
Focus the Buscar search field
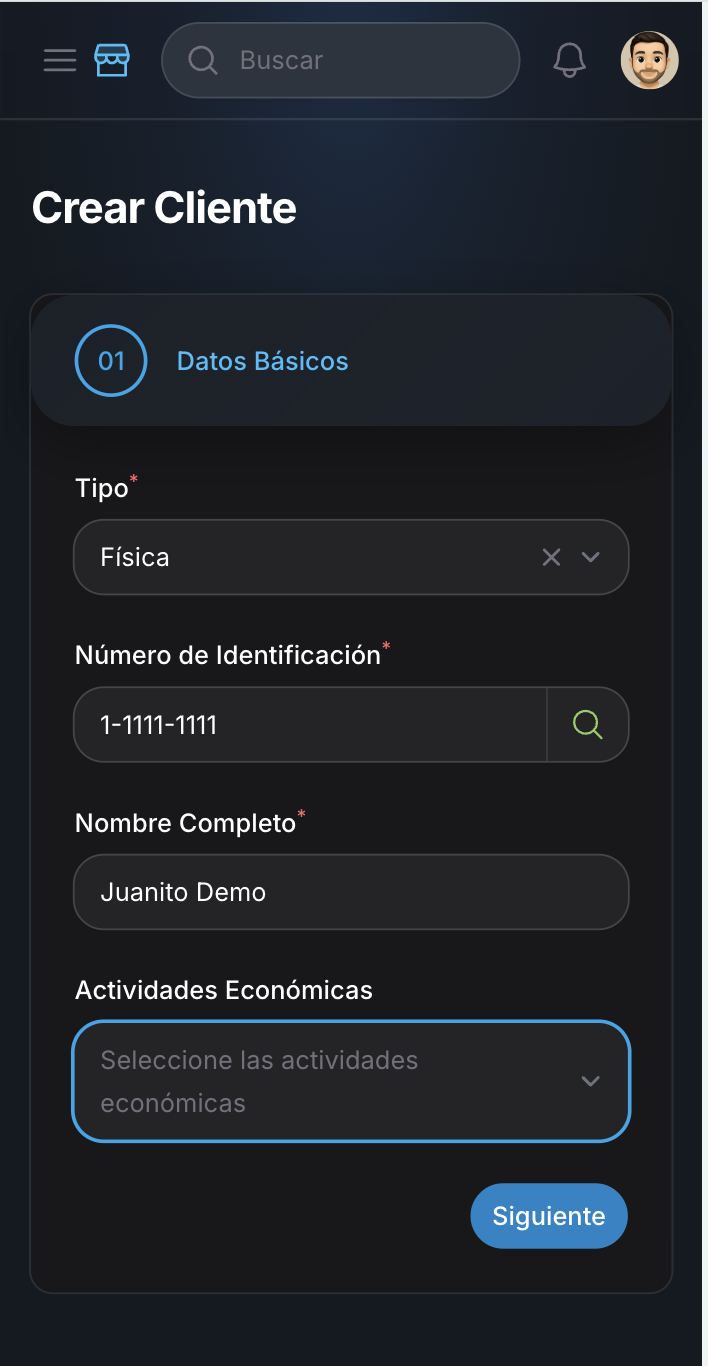360,61
